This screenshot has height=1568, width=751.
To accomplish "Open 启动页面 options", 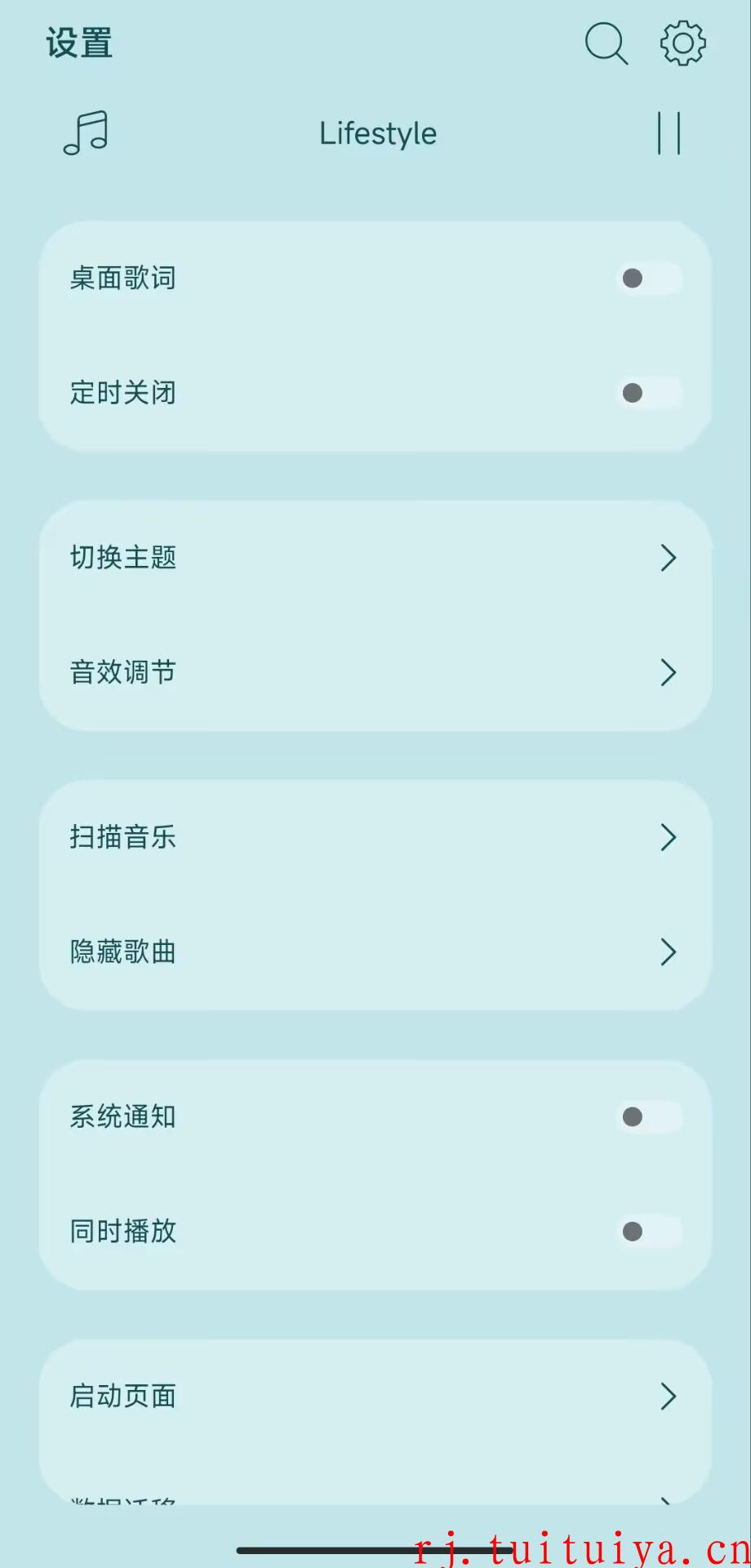I will click(375, 1396).
